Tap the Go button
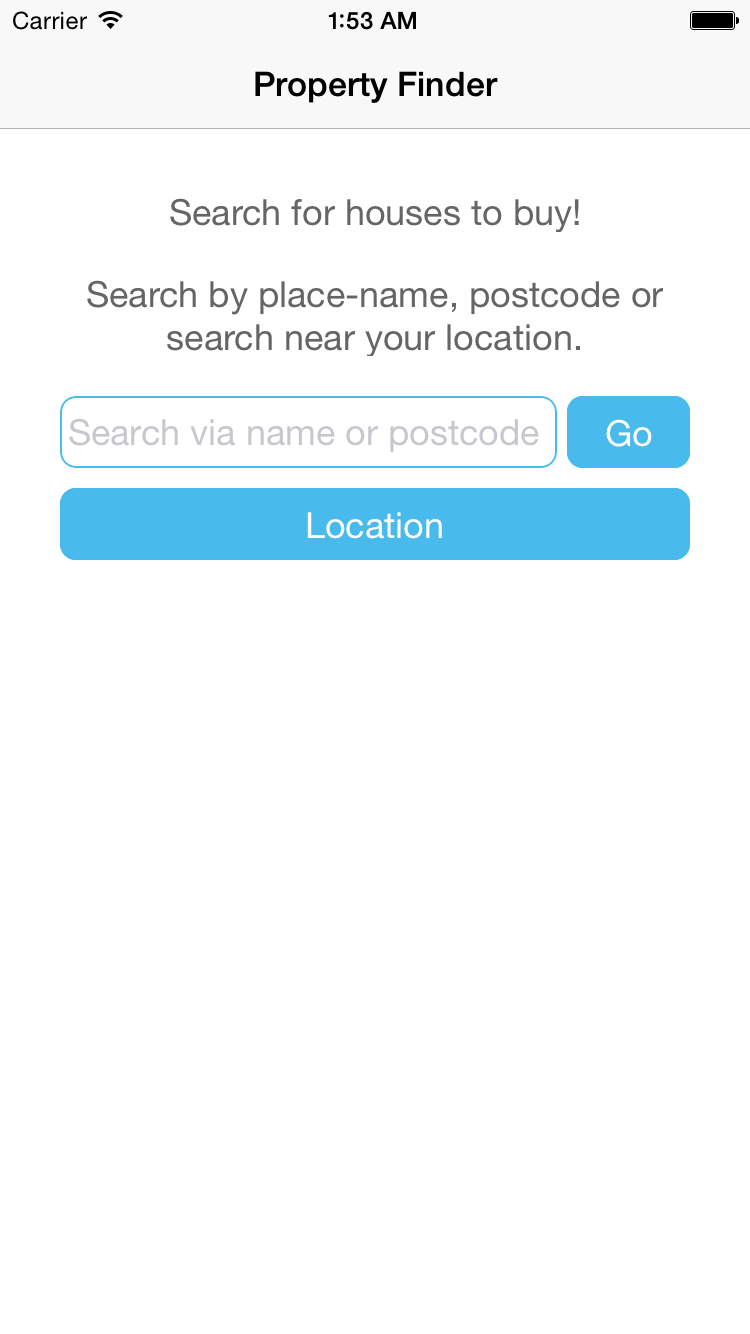The image size is (750, 1334). point(628,432)
